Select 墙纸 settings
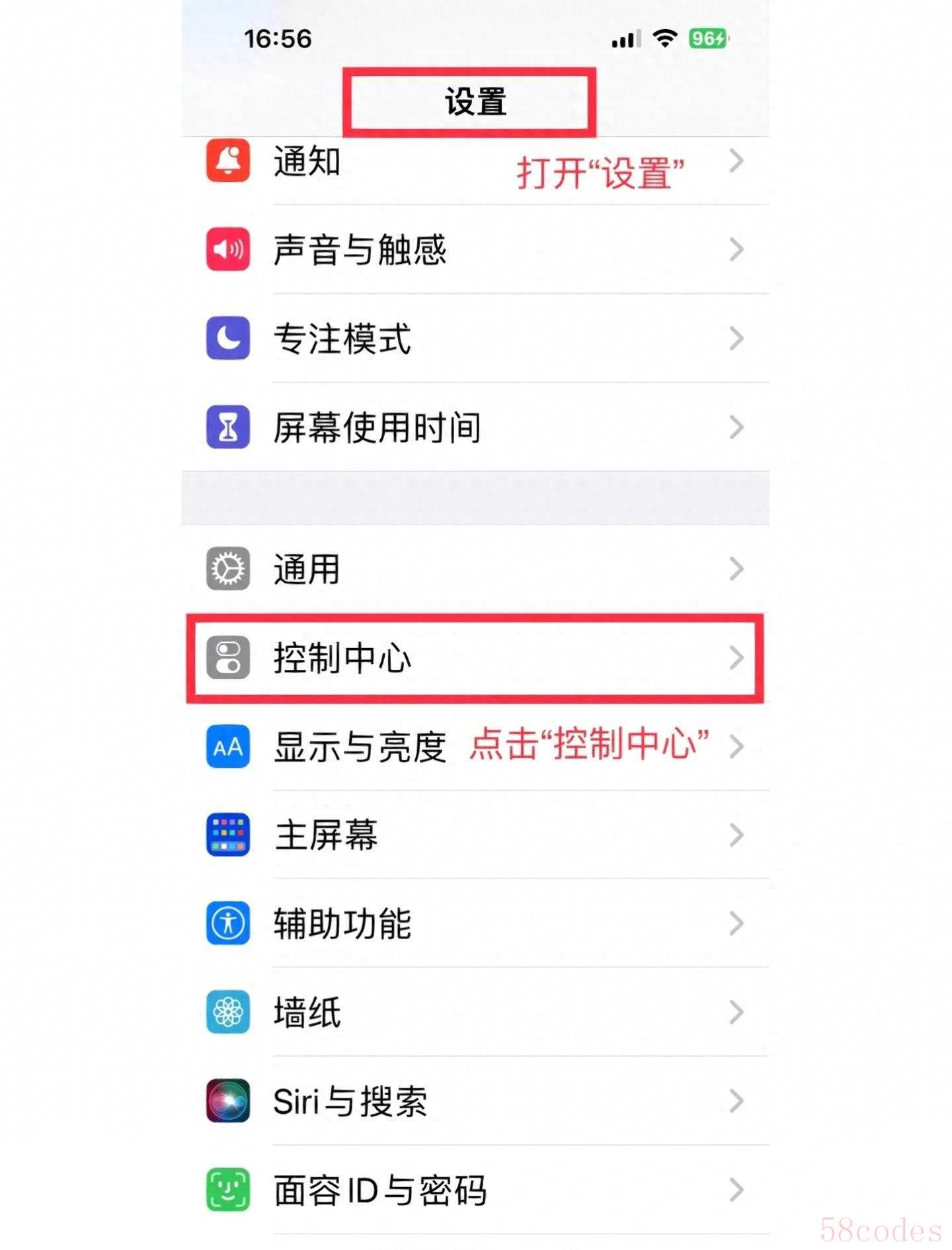 pos(307,1013)
